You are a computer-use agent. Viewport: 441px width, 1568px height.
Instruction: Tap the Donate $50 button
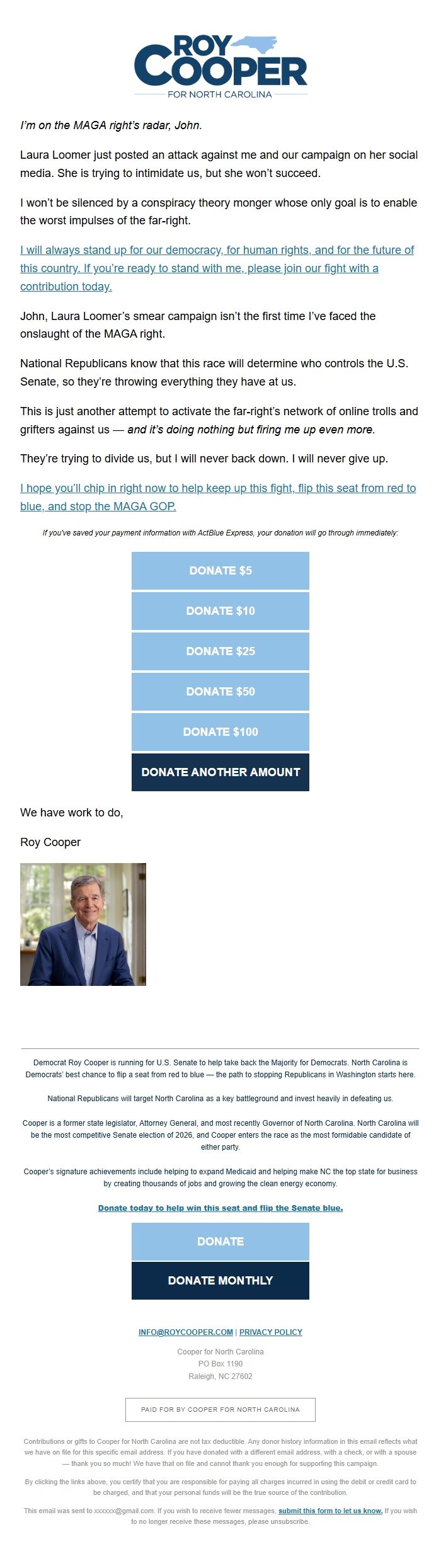click(220, 692)
